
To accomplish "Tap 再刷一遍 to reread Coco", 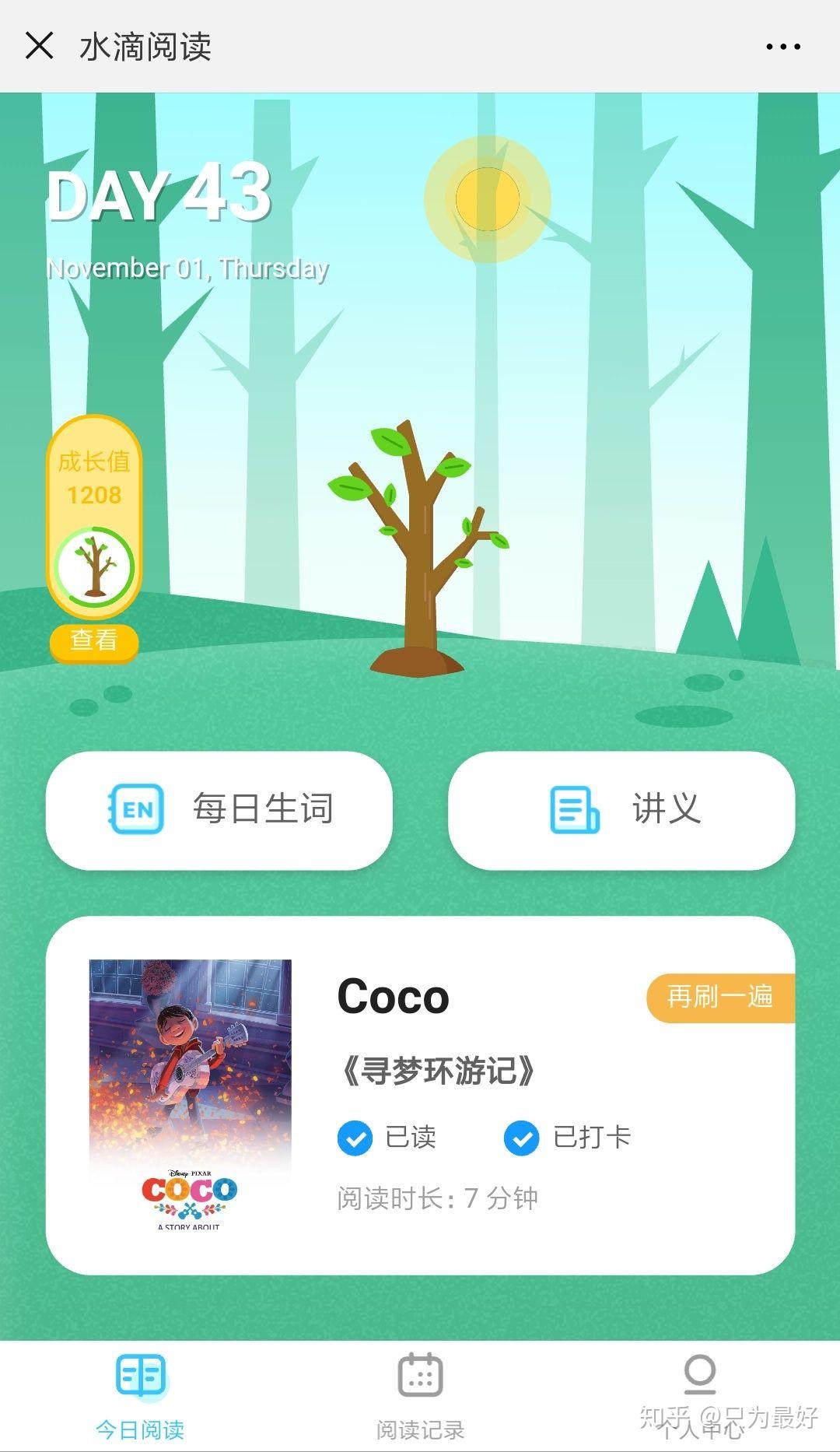I will (x=720, y=998).
